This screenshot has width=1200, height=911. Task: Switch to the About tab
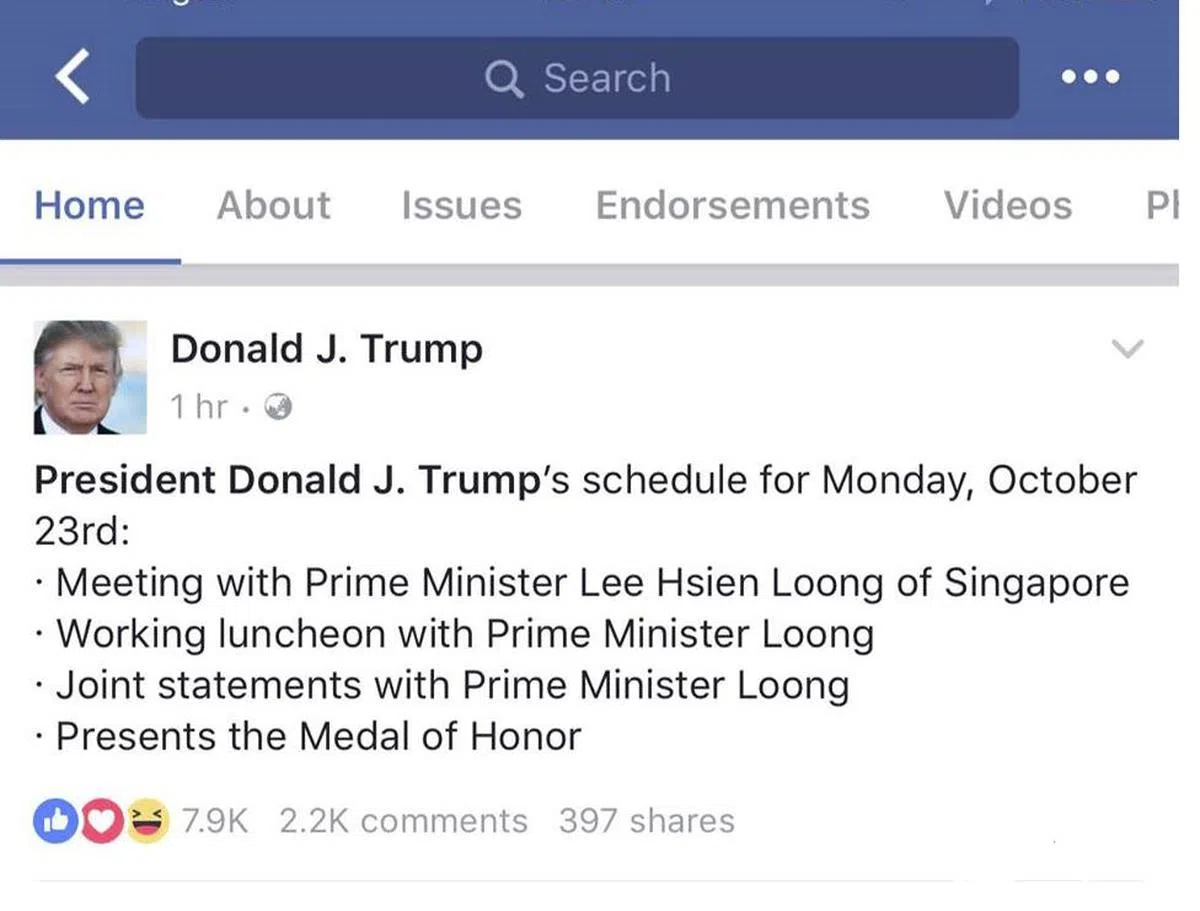[x=273, y=205]
